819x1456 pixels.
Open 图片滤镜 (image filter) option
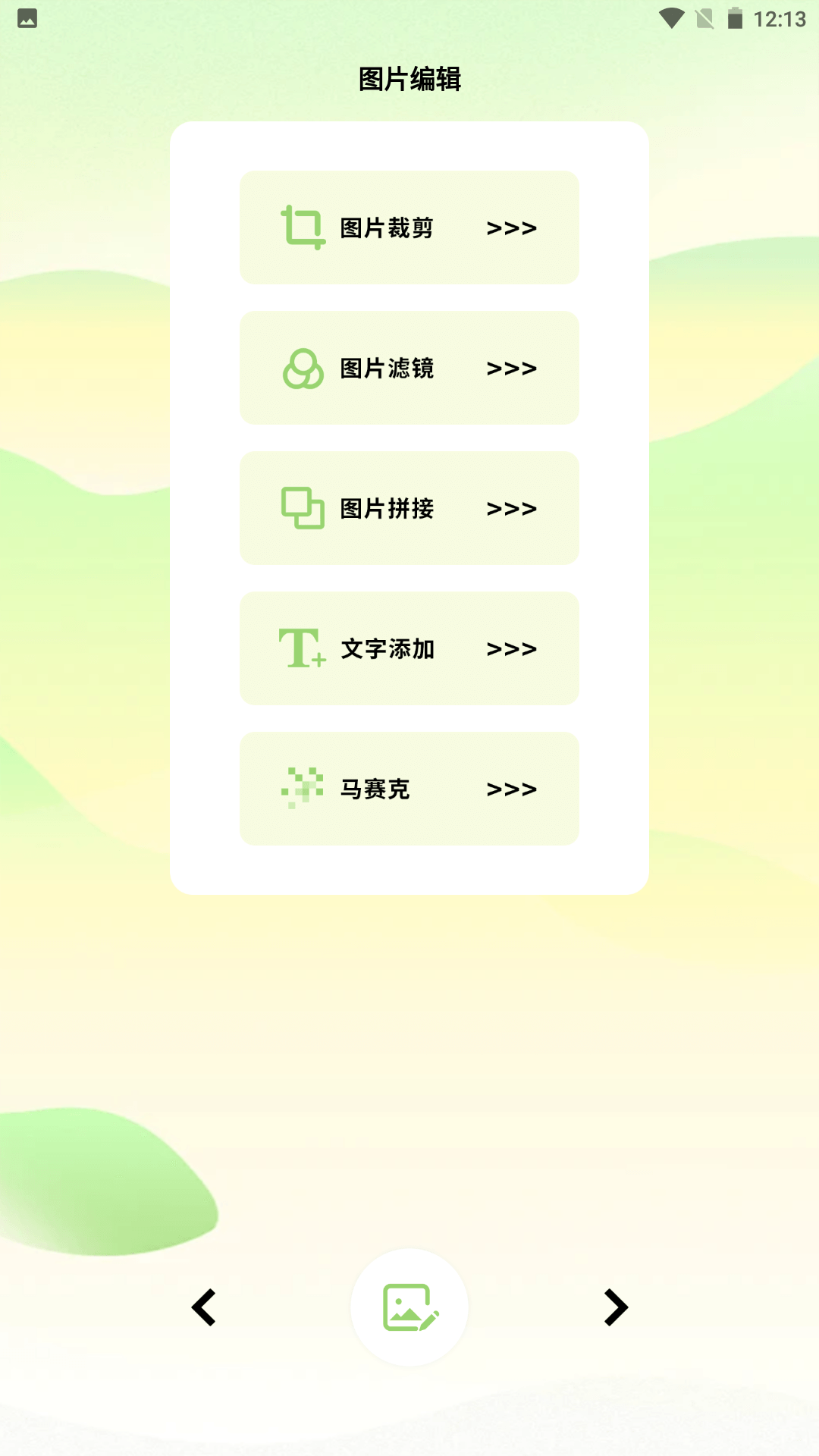409,368
